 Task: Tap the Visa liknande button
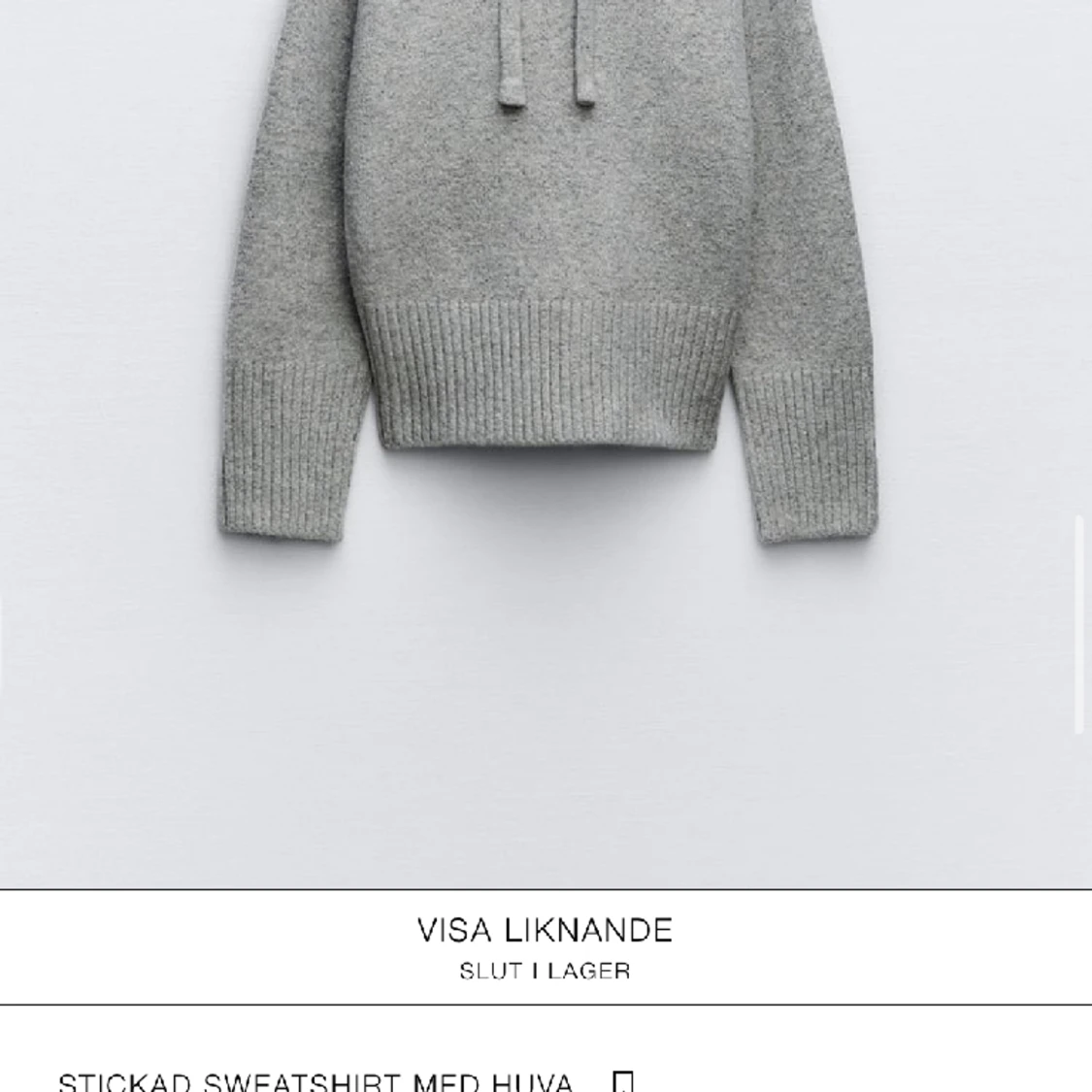click(x=546, y=946)
